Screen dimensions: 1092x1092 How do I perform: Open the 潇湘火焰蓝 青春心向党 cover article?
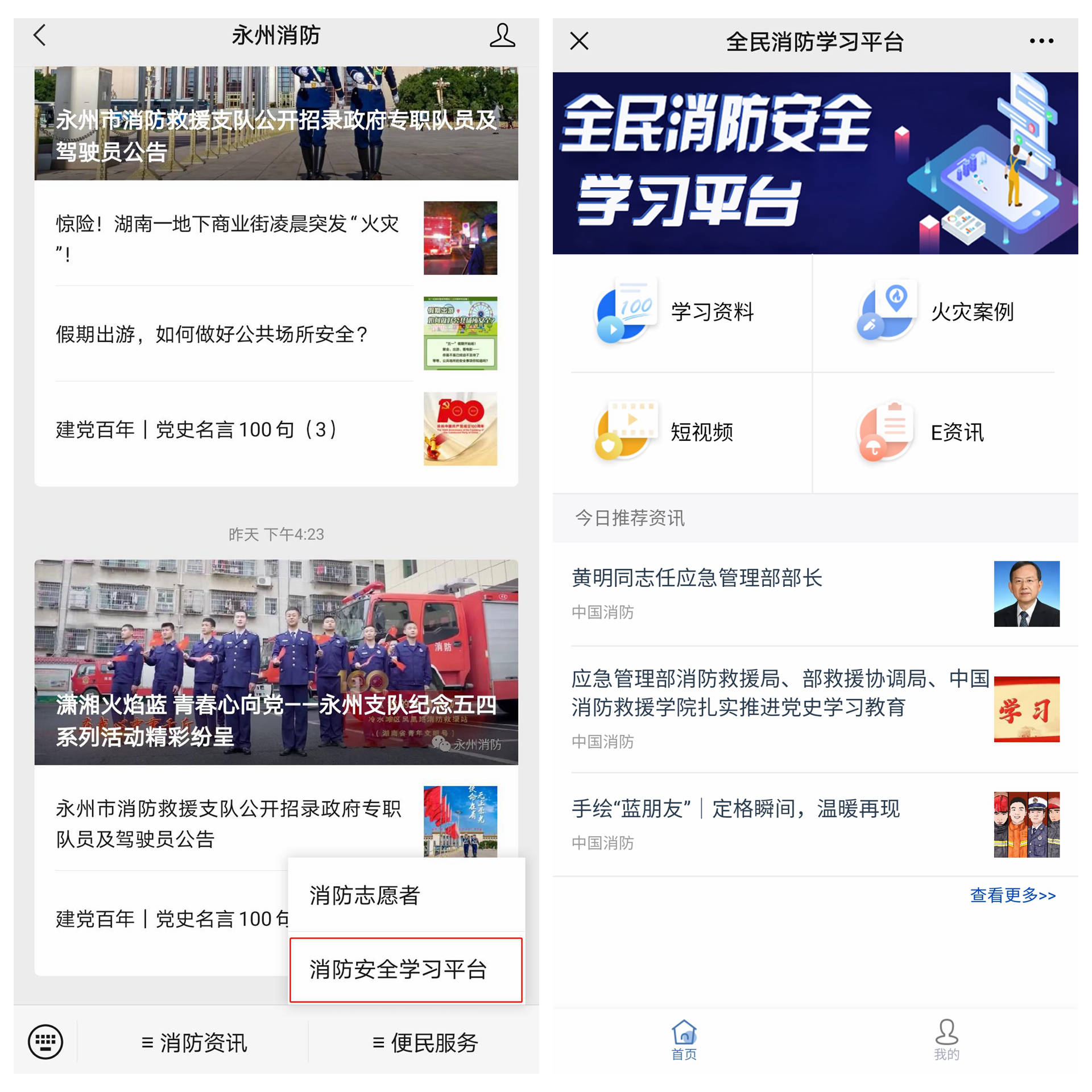tap(276, 662)
